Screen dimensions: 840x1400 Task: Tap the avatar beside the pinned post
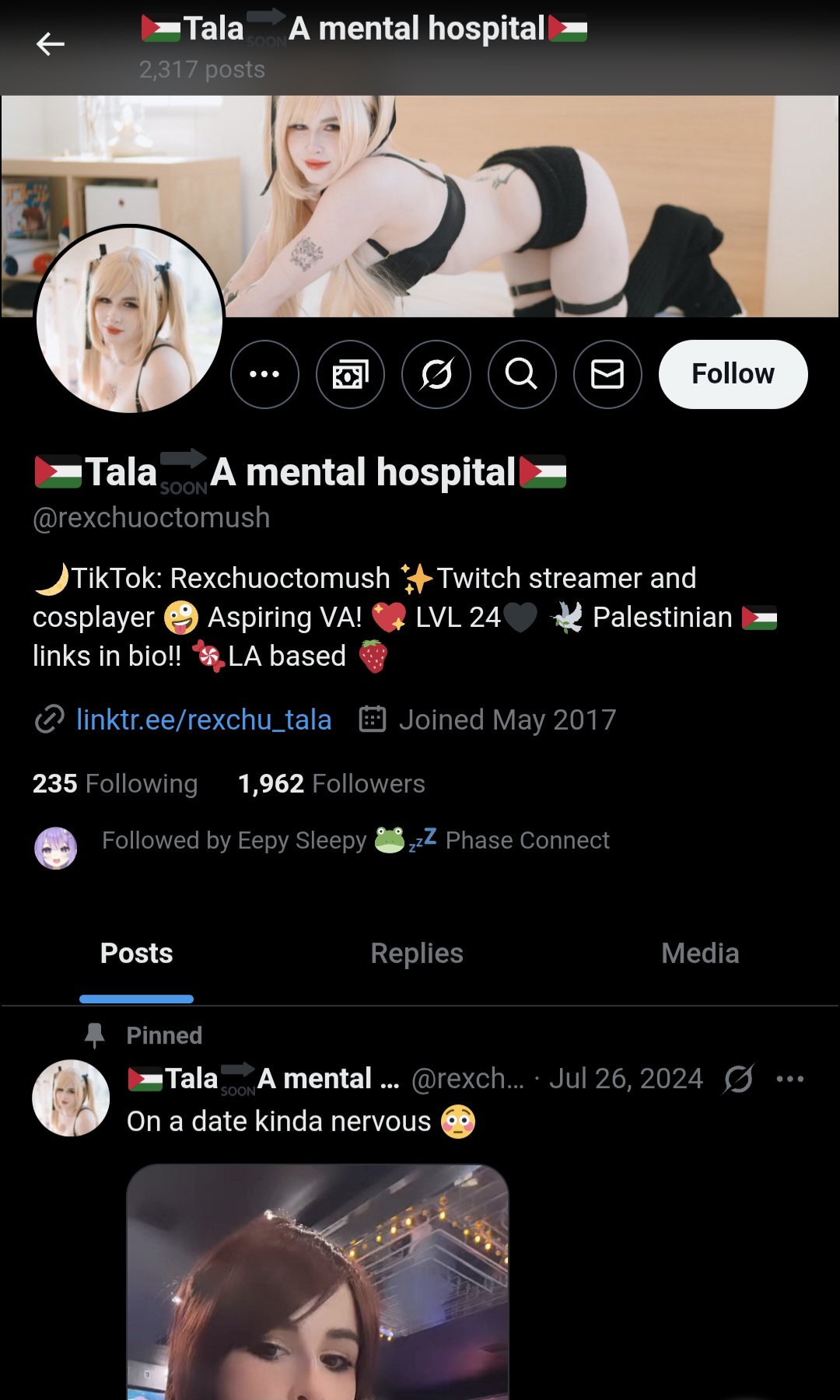(71, 1097)
